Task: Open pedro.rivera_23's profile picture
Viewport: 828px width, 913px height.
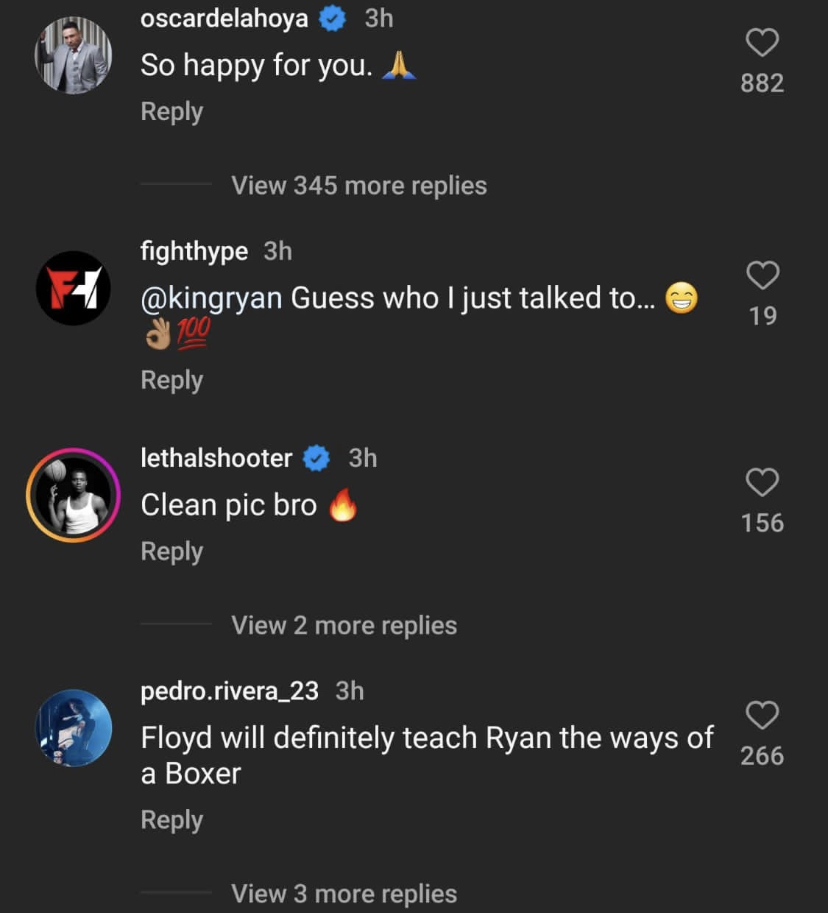Action: [73, 728]
